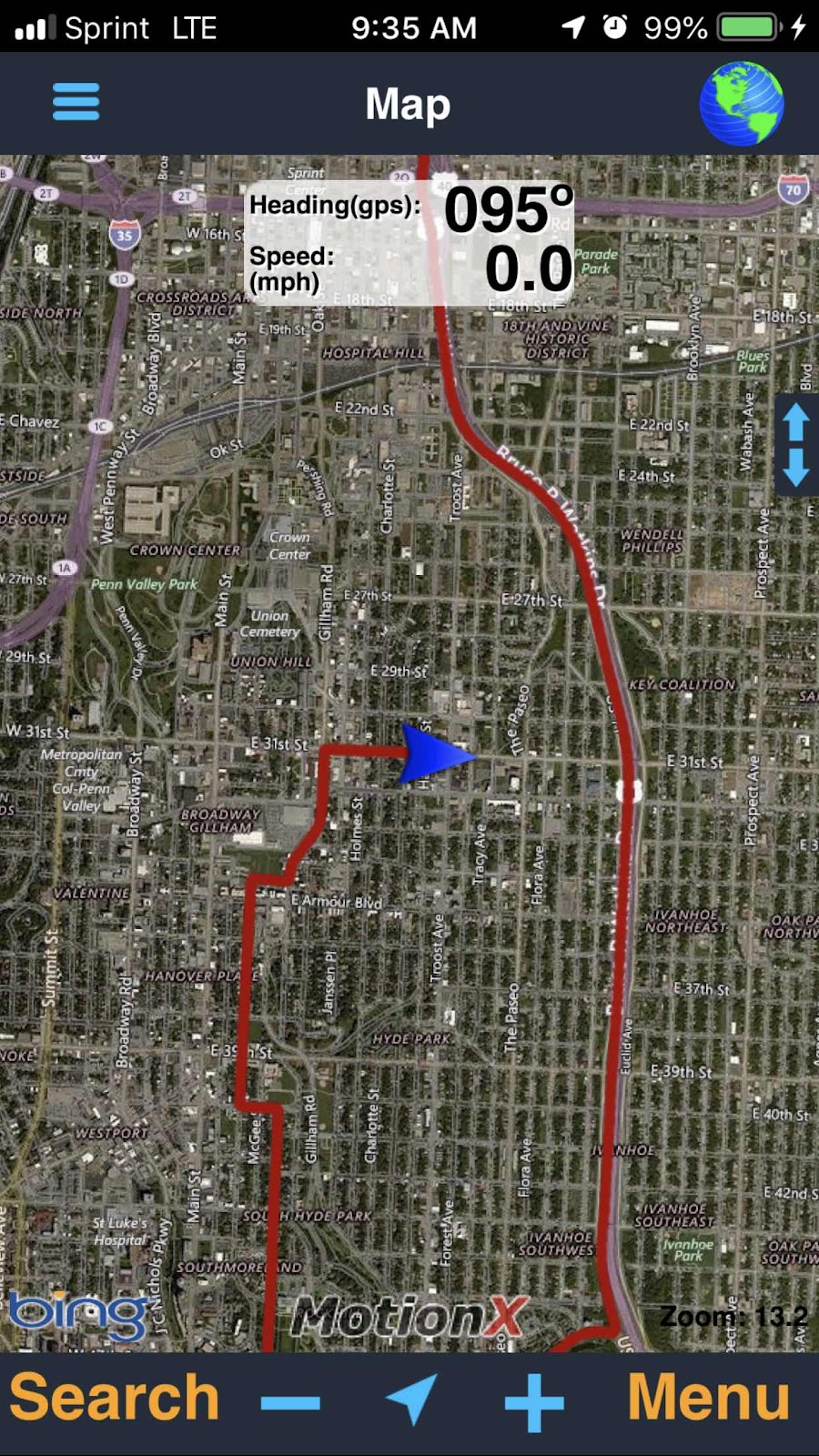Tap the up-down arrows toggle on map edge
819x1456 pixels.
[x=796, y=445]
